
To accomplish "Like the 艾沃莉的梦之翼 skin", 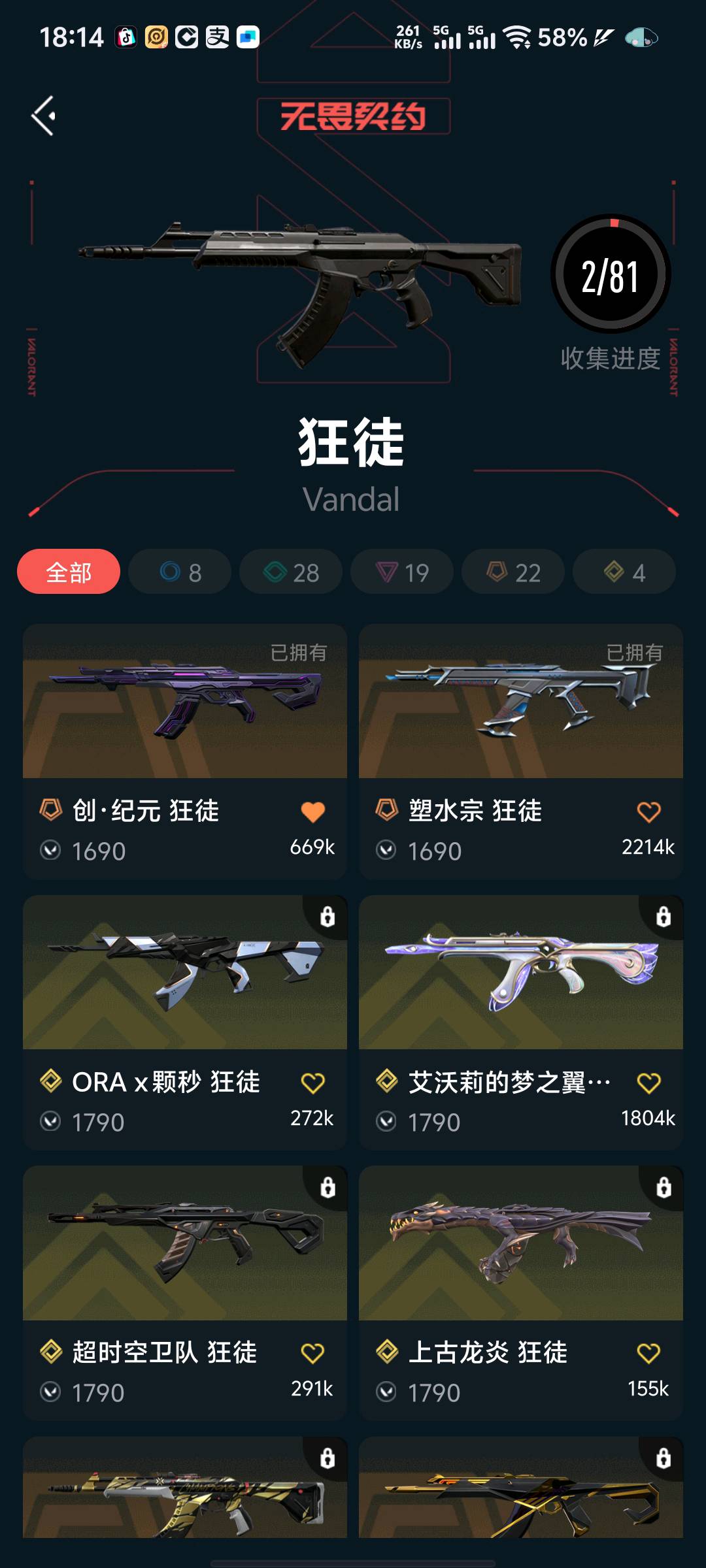I will (x=648, y=1083).
